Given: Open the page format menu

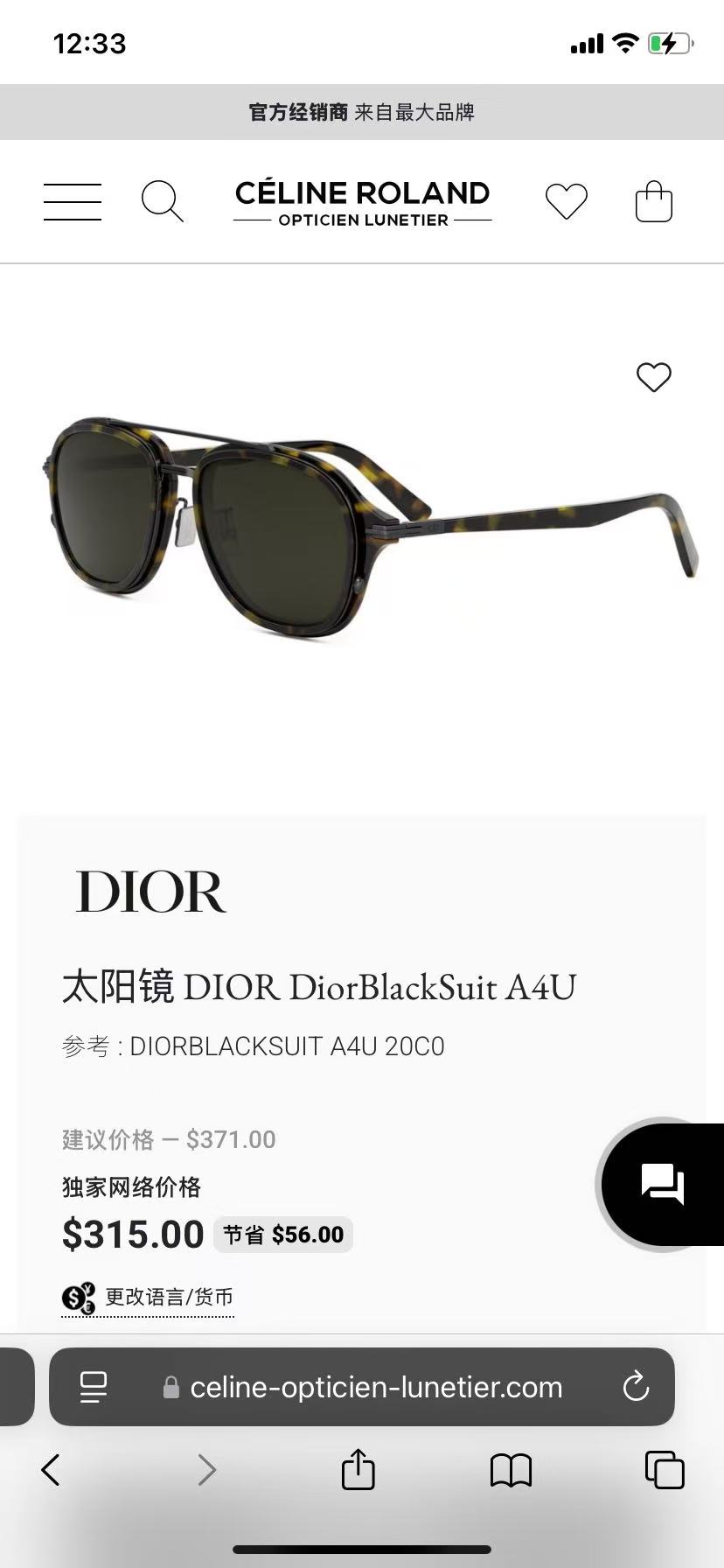Looking at the screenshot, I should pos(93,1387).
